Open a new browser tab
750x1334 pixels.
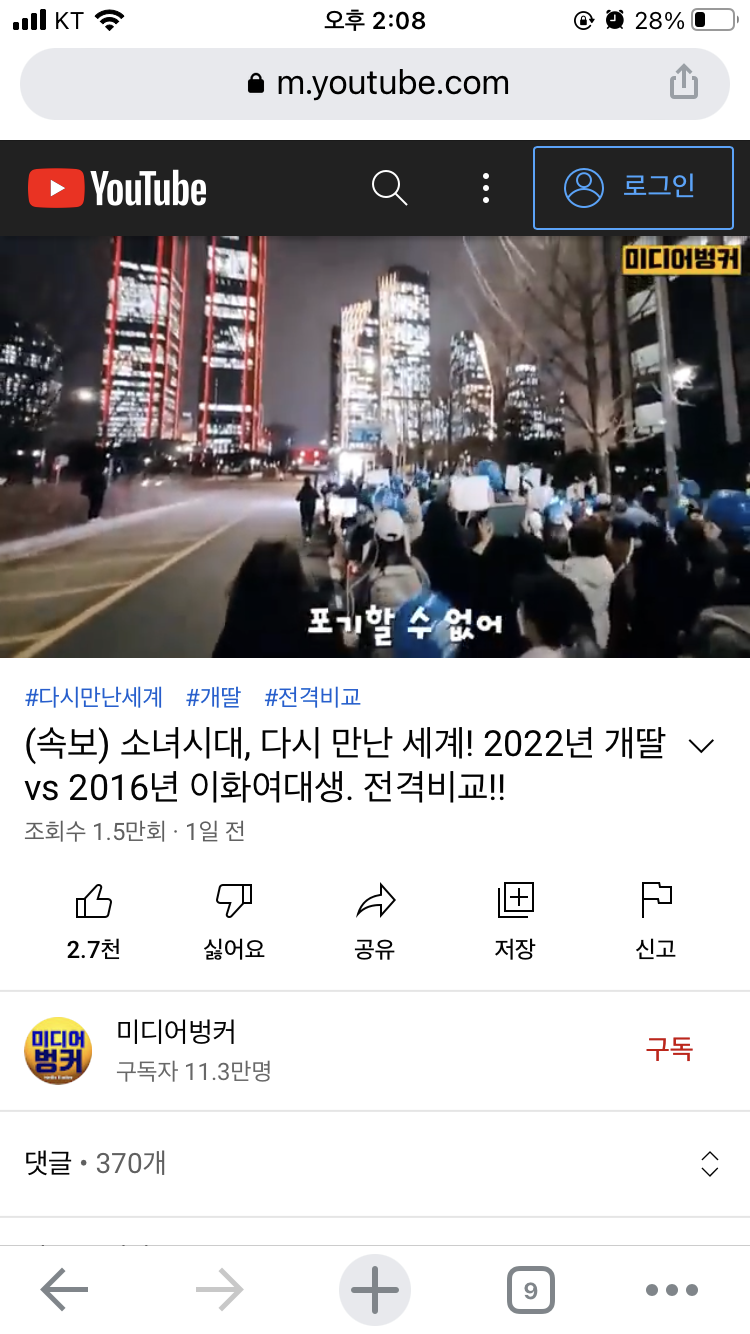(x=375, y=1291)
